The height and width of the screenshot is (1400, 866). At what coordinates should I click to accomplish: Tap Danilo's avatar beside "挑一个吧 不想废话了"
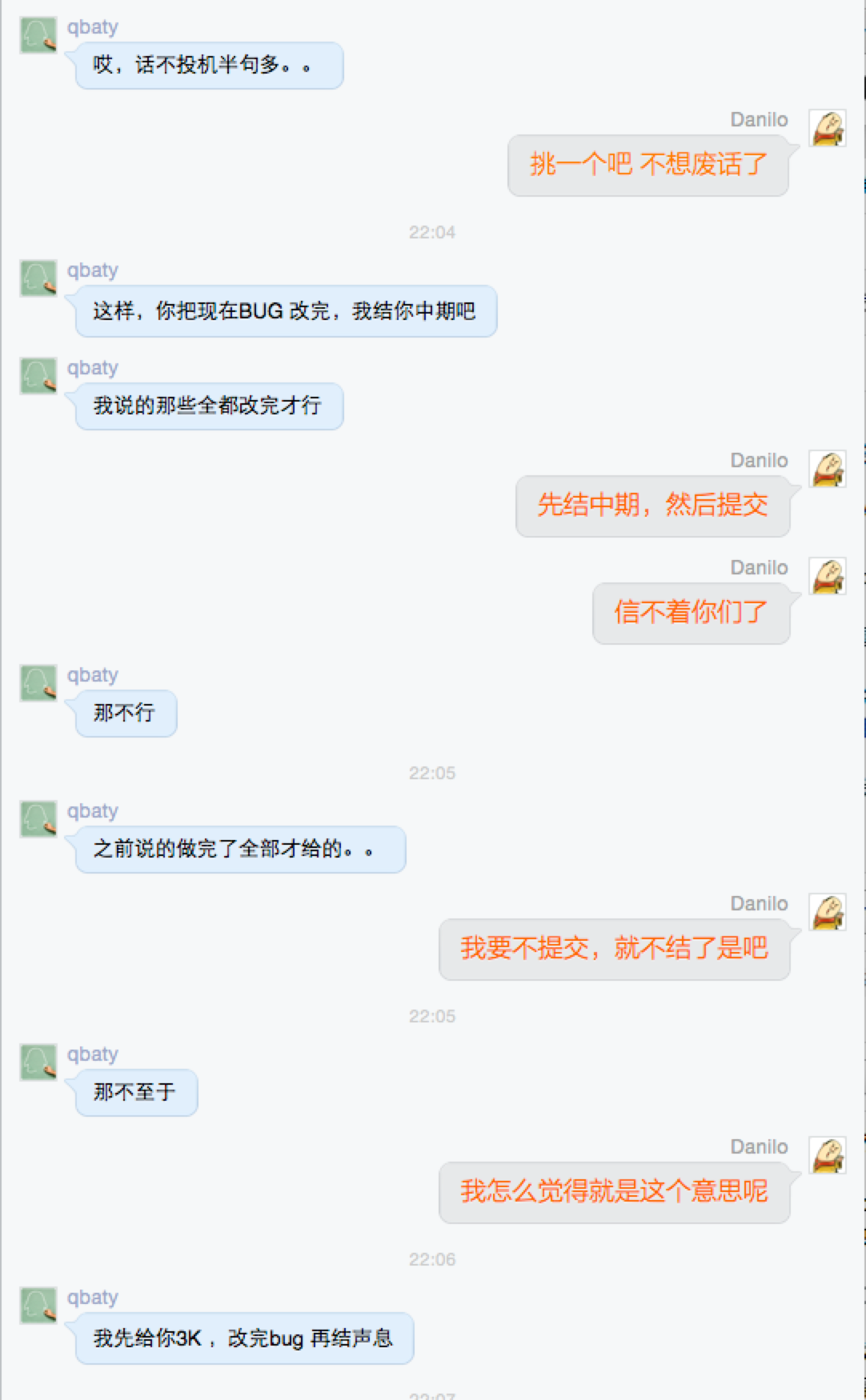coord(828,128)
